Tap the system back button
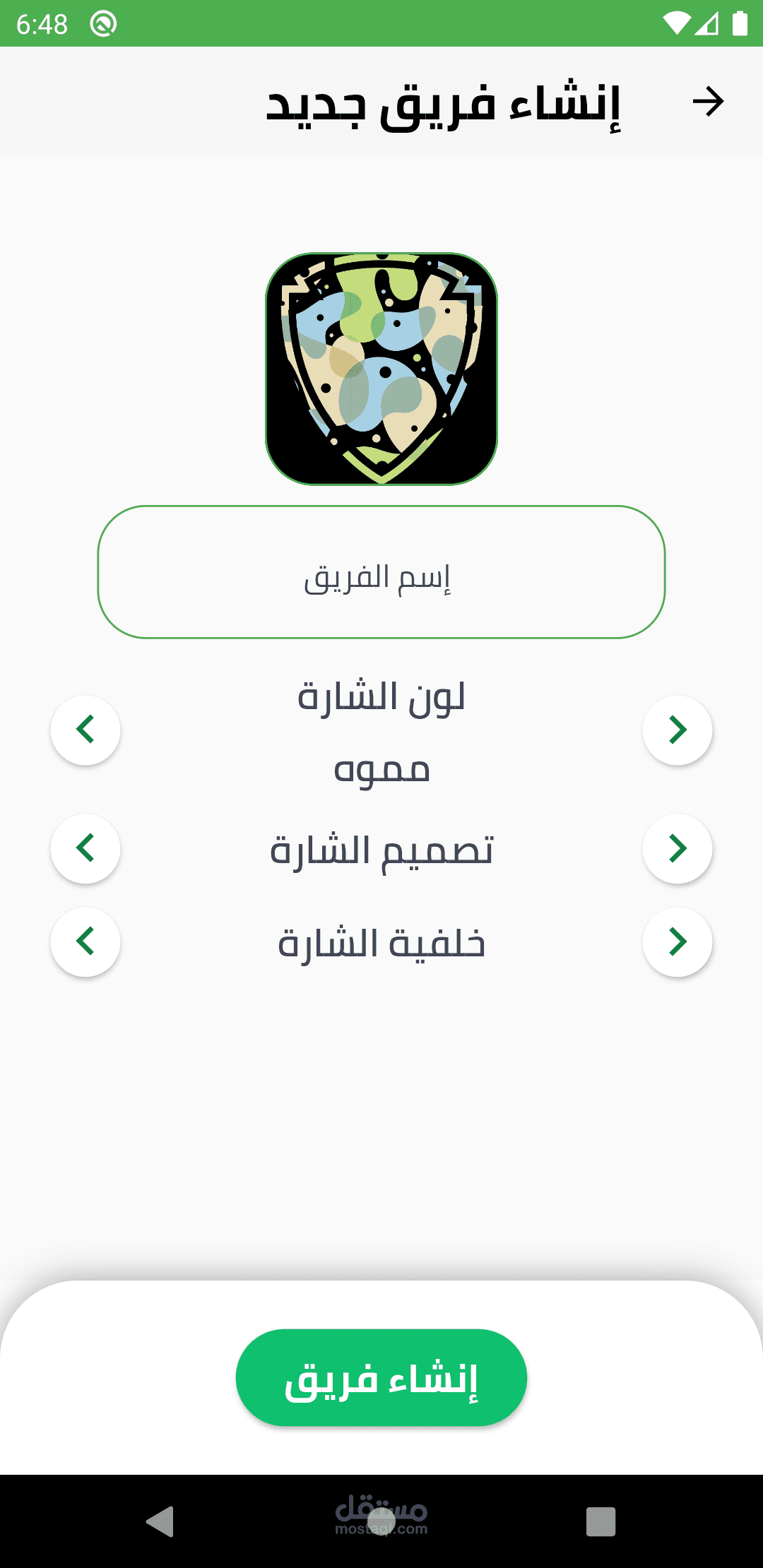 [x=160, y=1521]
